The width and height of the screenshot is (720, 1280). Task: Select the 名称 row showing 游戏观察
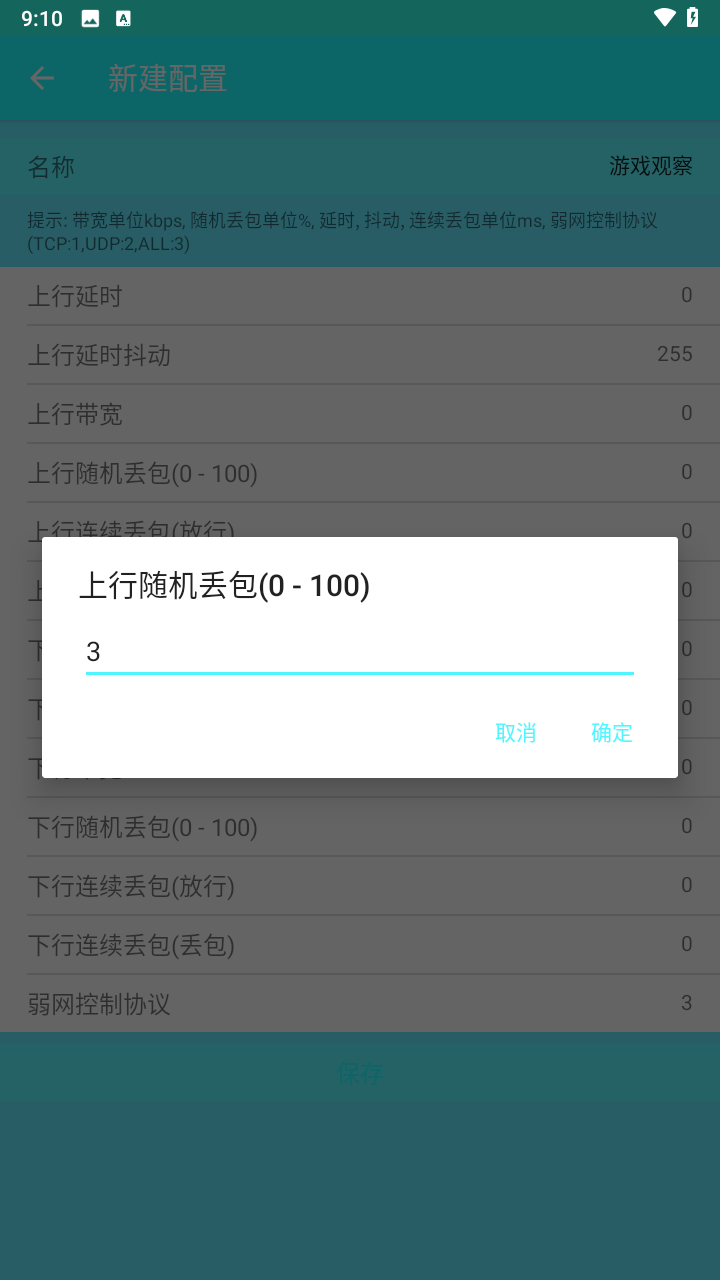(360, 167)
